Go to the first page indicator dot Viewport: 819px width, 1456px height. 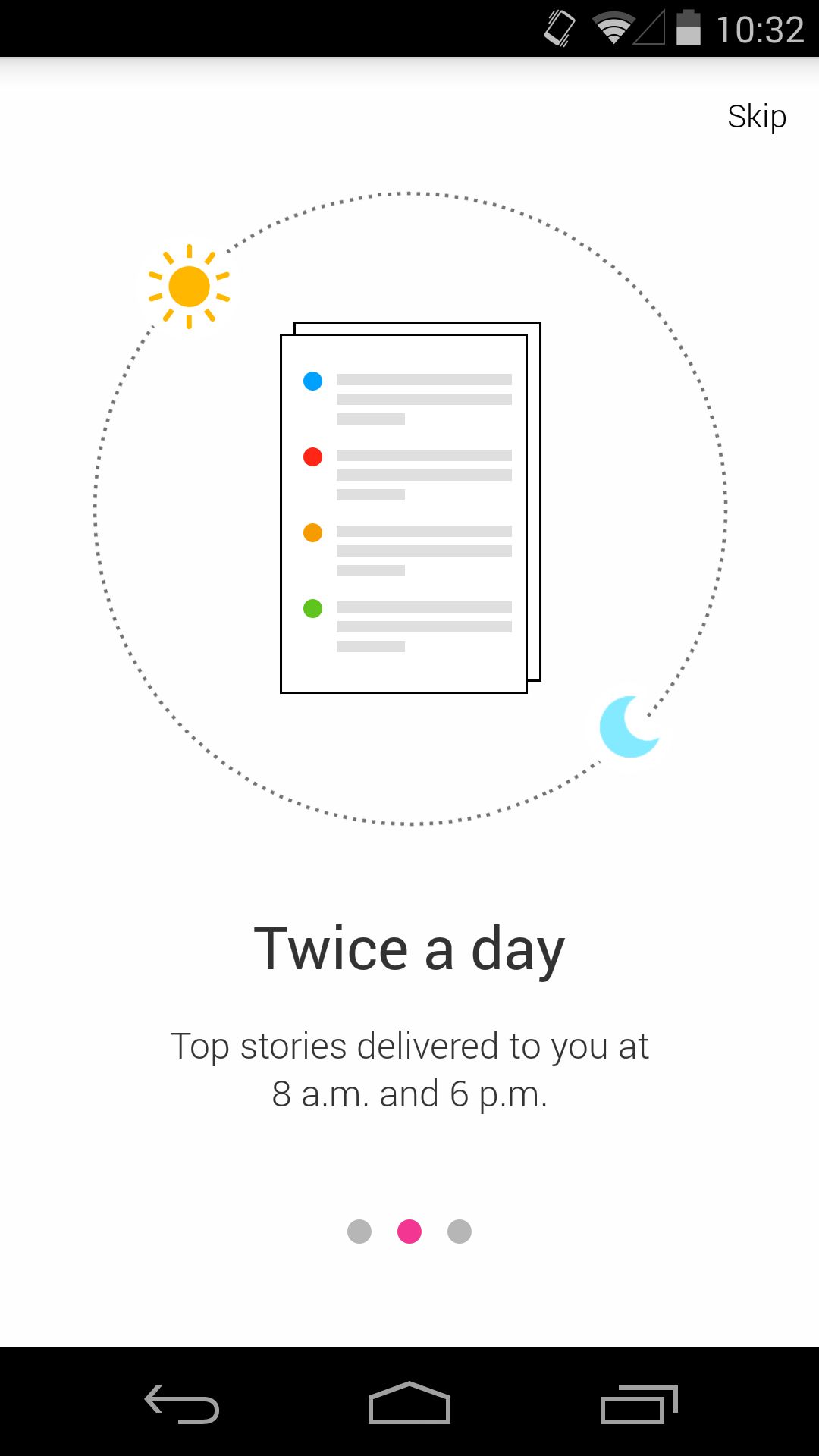359,1232
